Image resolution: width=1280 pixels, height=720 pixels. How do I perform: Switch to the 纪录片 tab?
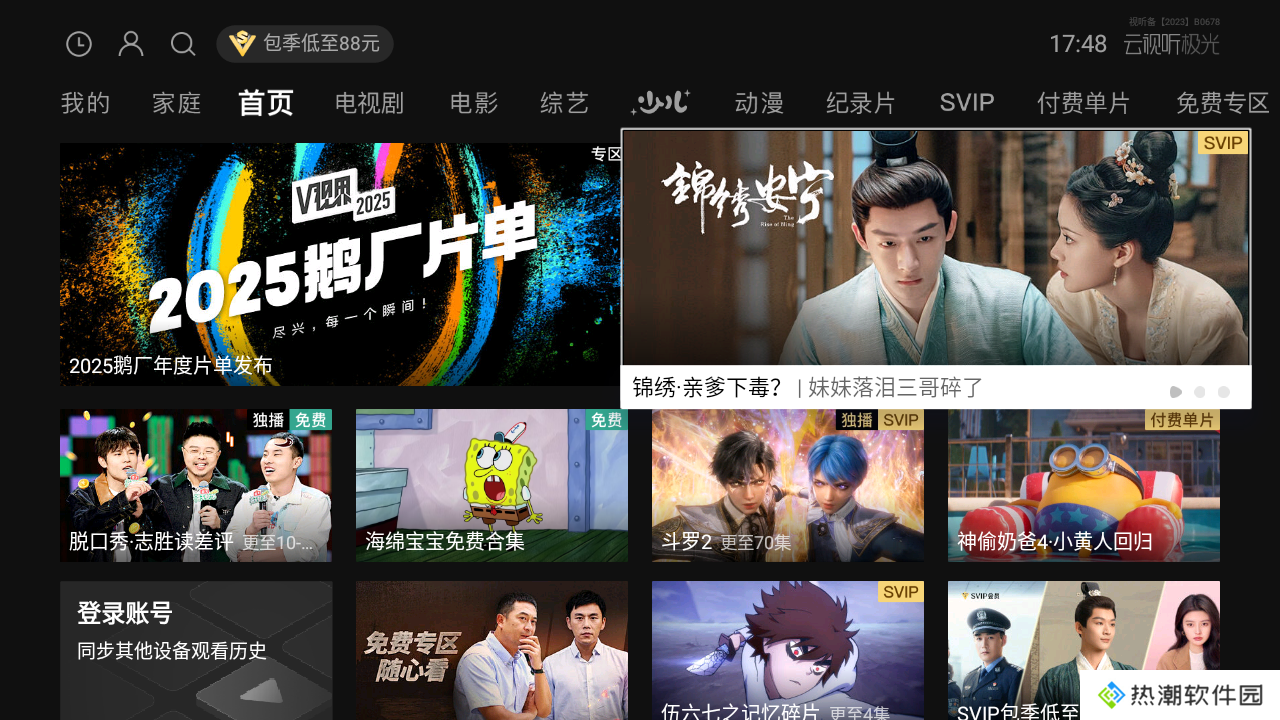[x=861, y=103]
